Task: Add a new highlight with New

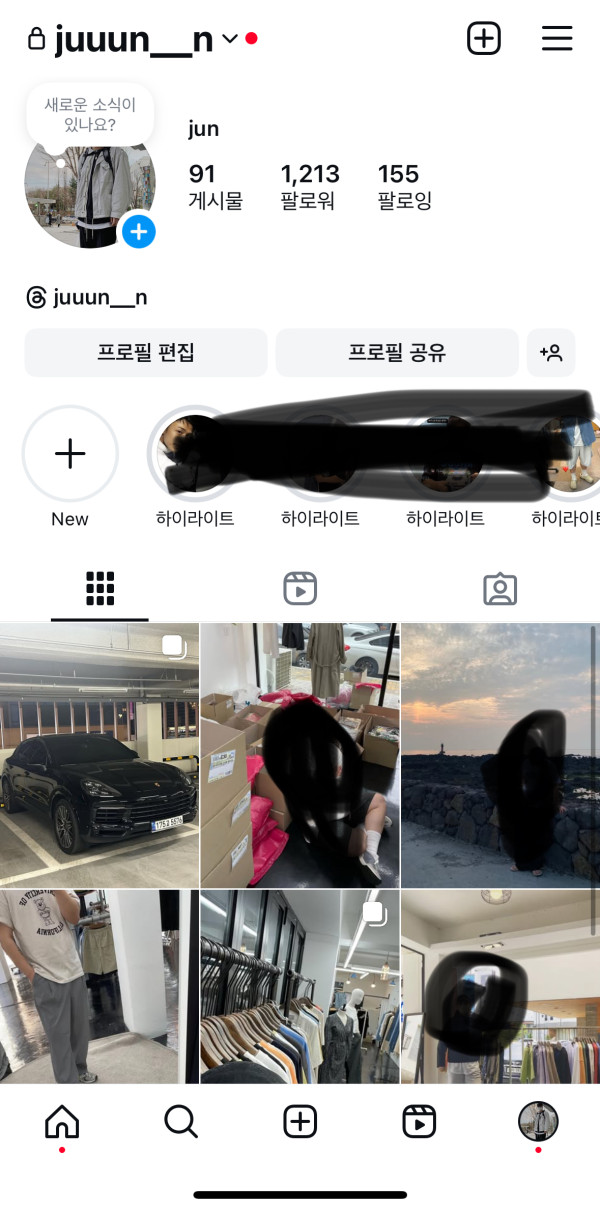Action: 70,455
